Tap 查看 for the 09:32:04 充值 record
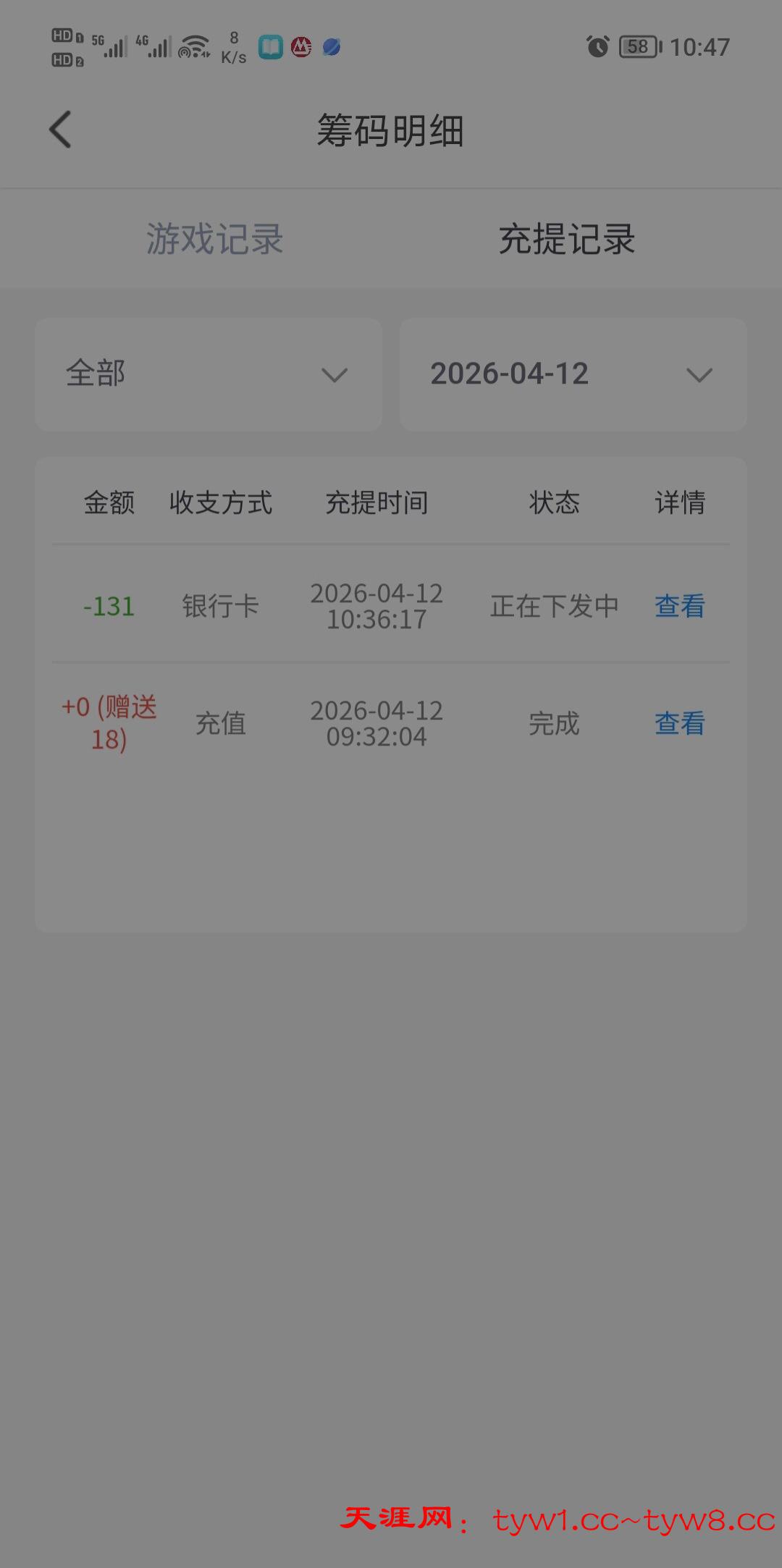The width and height of the screenshot is (782, 1568). coord(679,723)
